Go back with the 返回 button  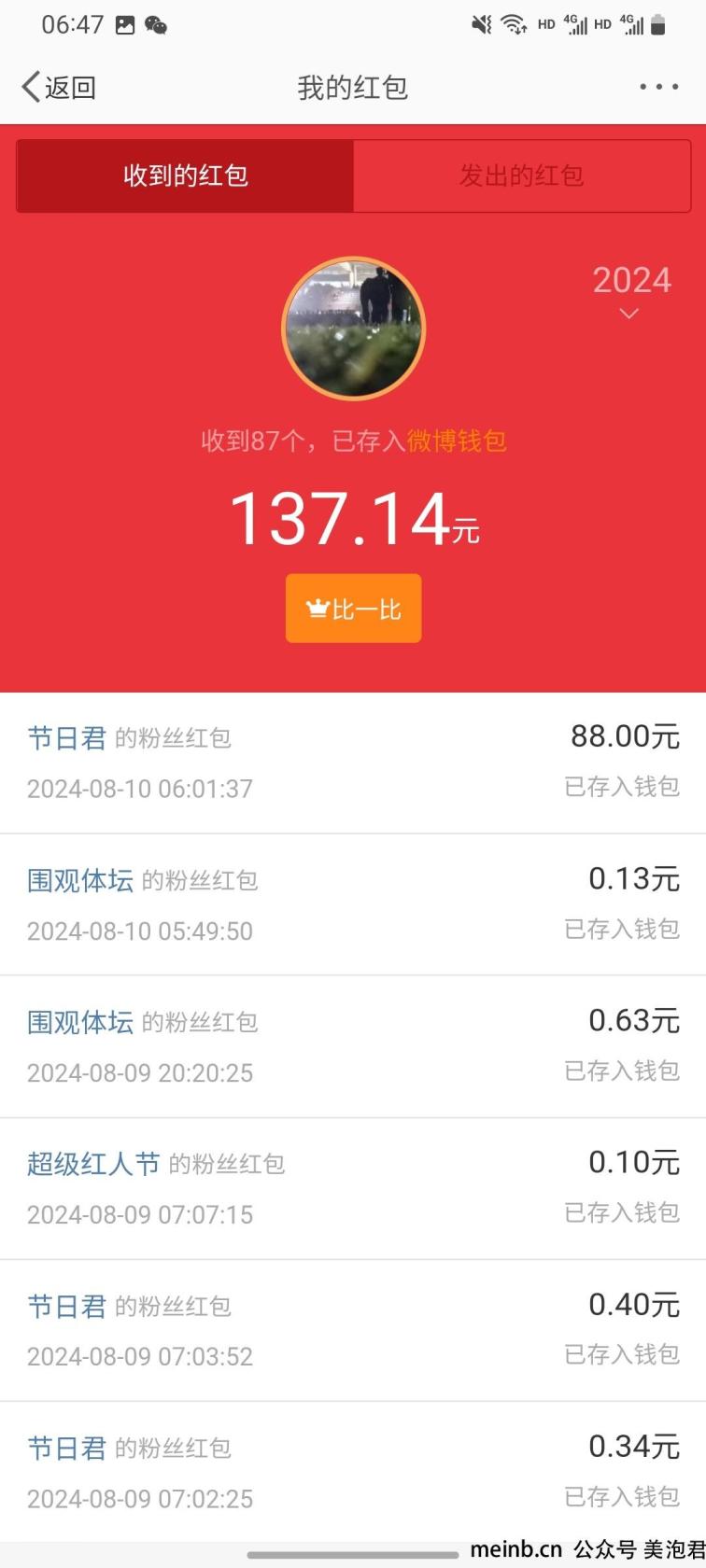coord(59,87)
